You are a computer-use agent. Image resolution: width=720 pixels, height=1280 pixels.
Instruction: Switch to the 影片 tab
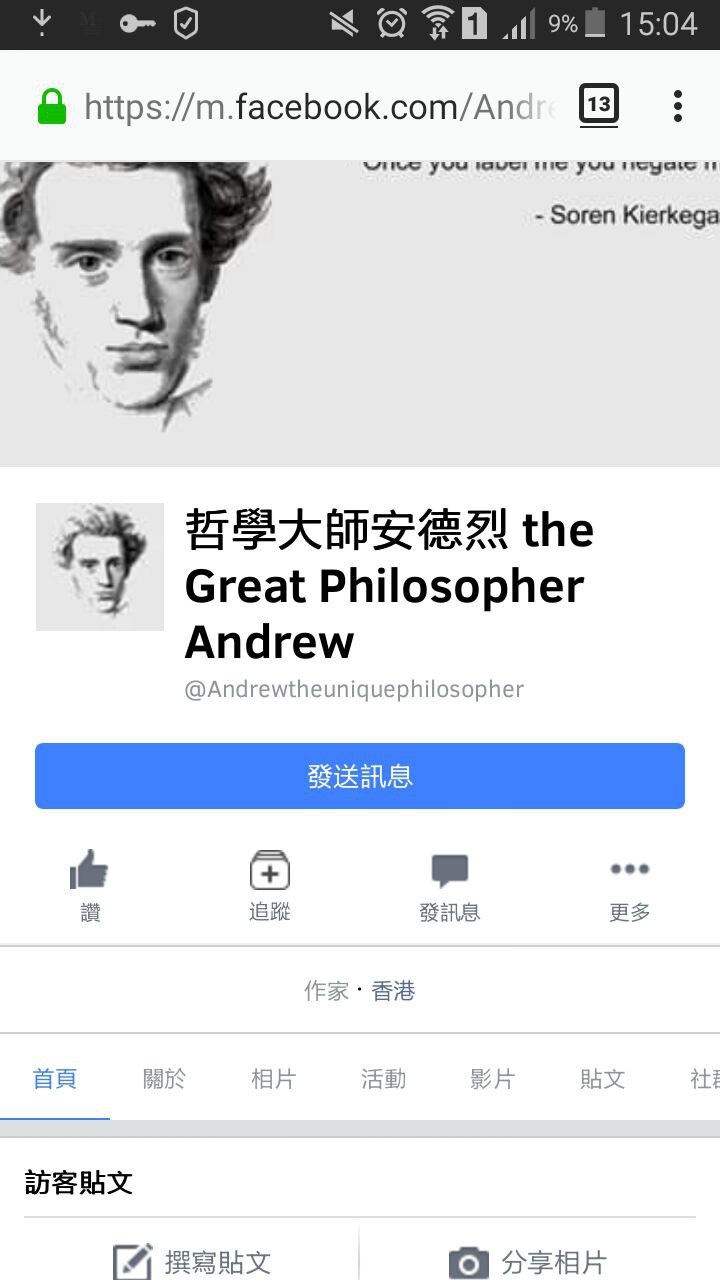tap(492, 1079)
